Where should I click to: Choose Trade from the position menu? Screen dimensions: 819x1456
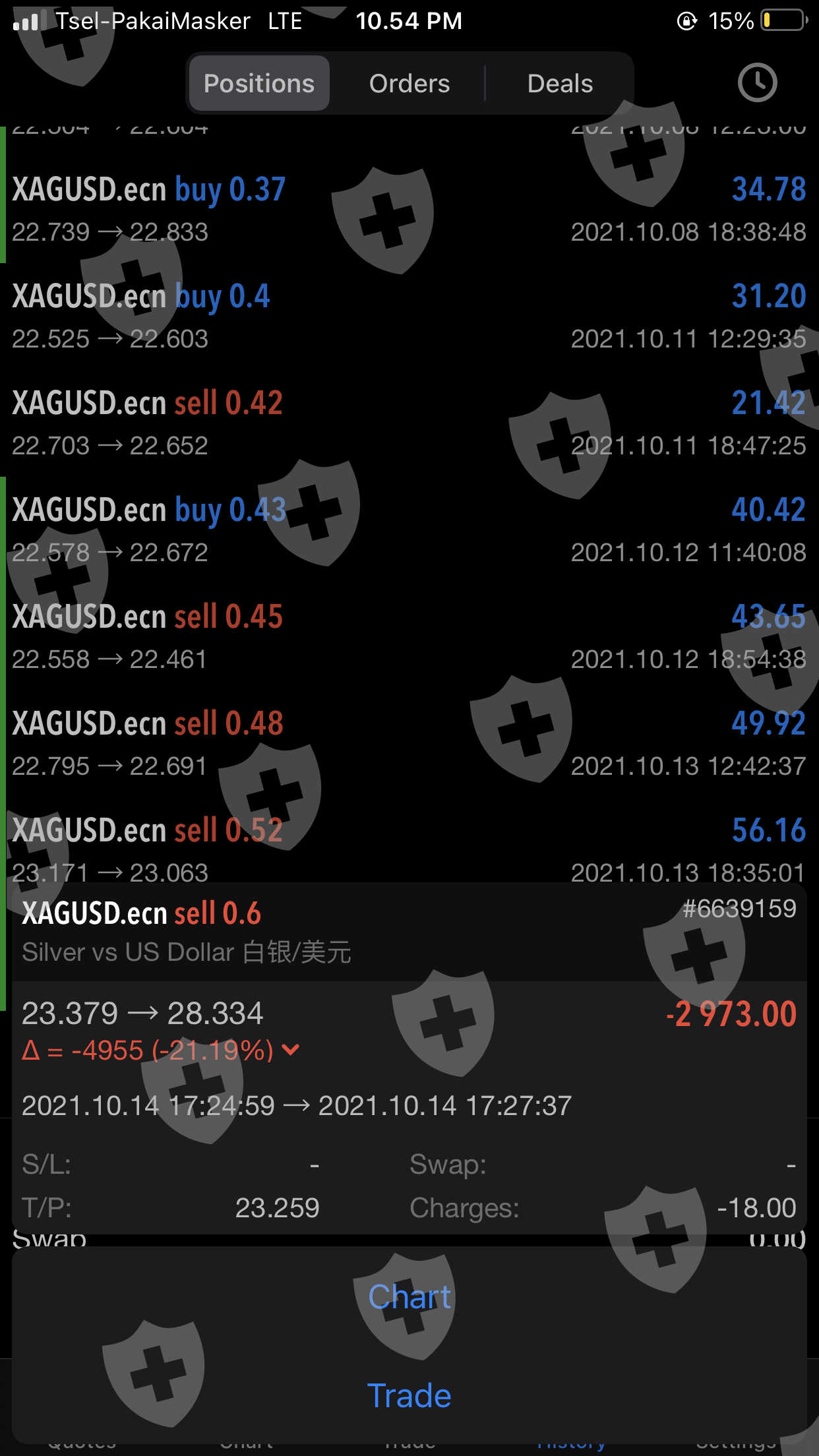409,1395
